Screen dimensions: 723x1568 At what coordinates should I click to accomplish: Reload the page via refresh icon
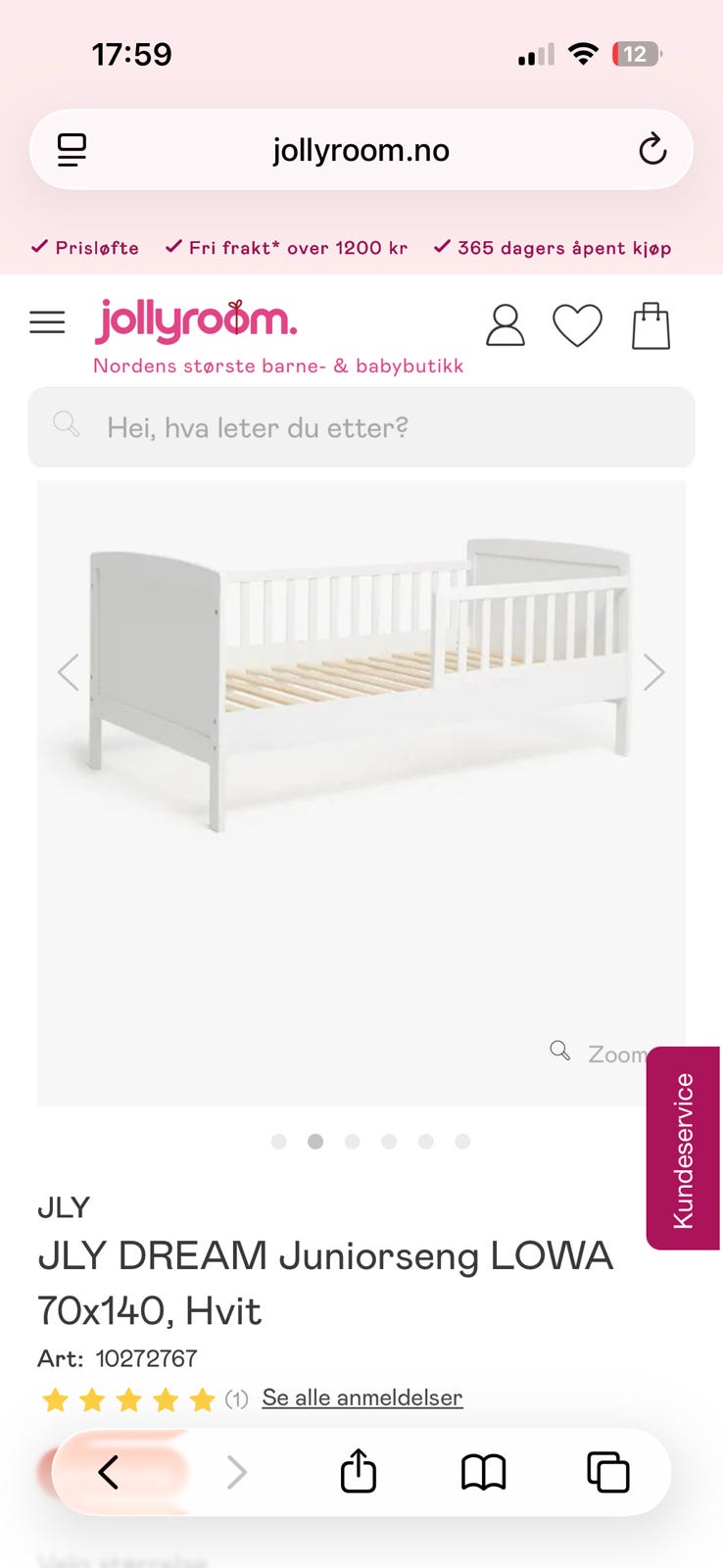pos(652,149)
